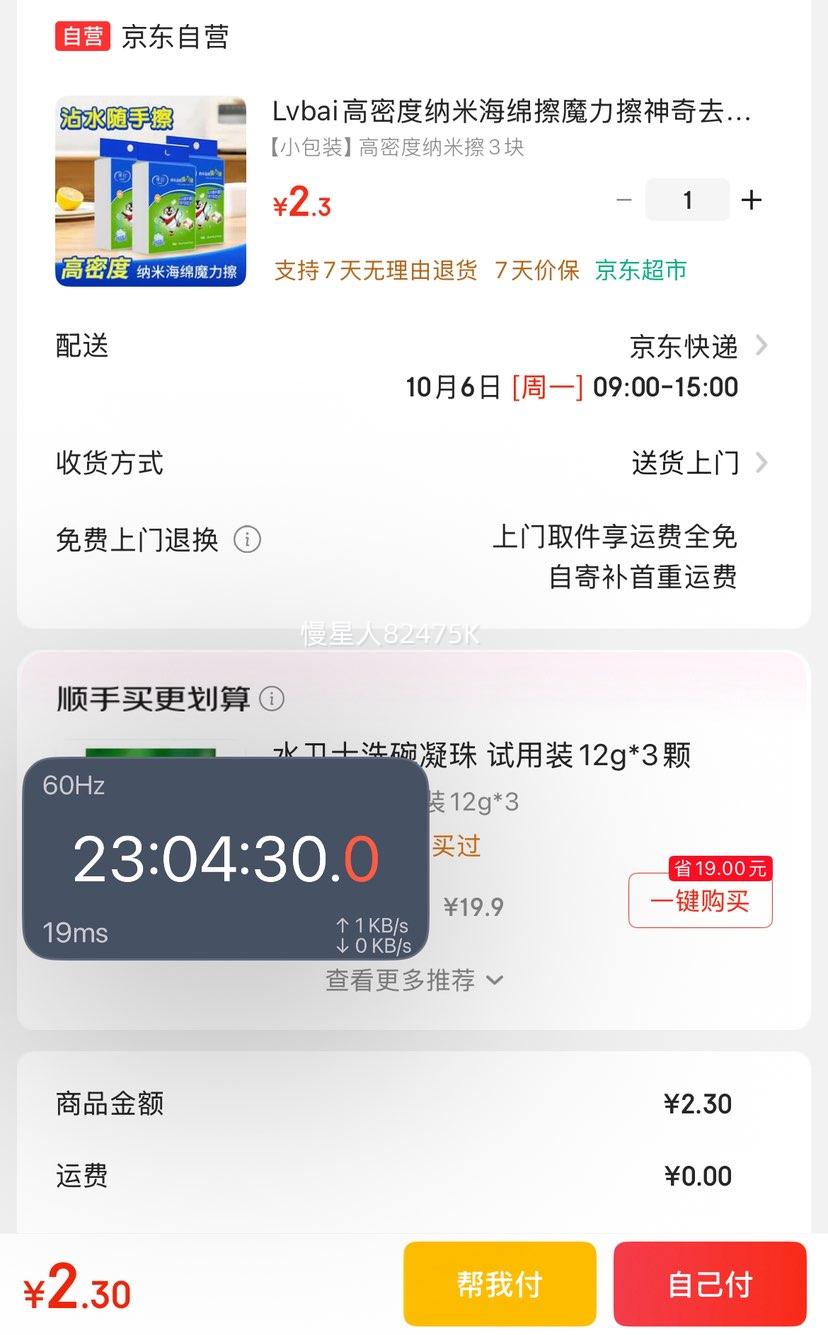Expand 查看更多推荐

pos(414,980)
